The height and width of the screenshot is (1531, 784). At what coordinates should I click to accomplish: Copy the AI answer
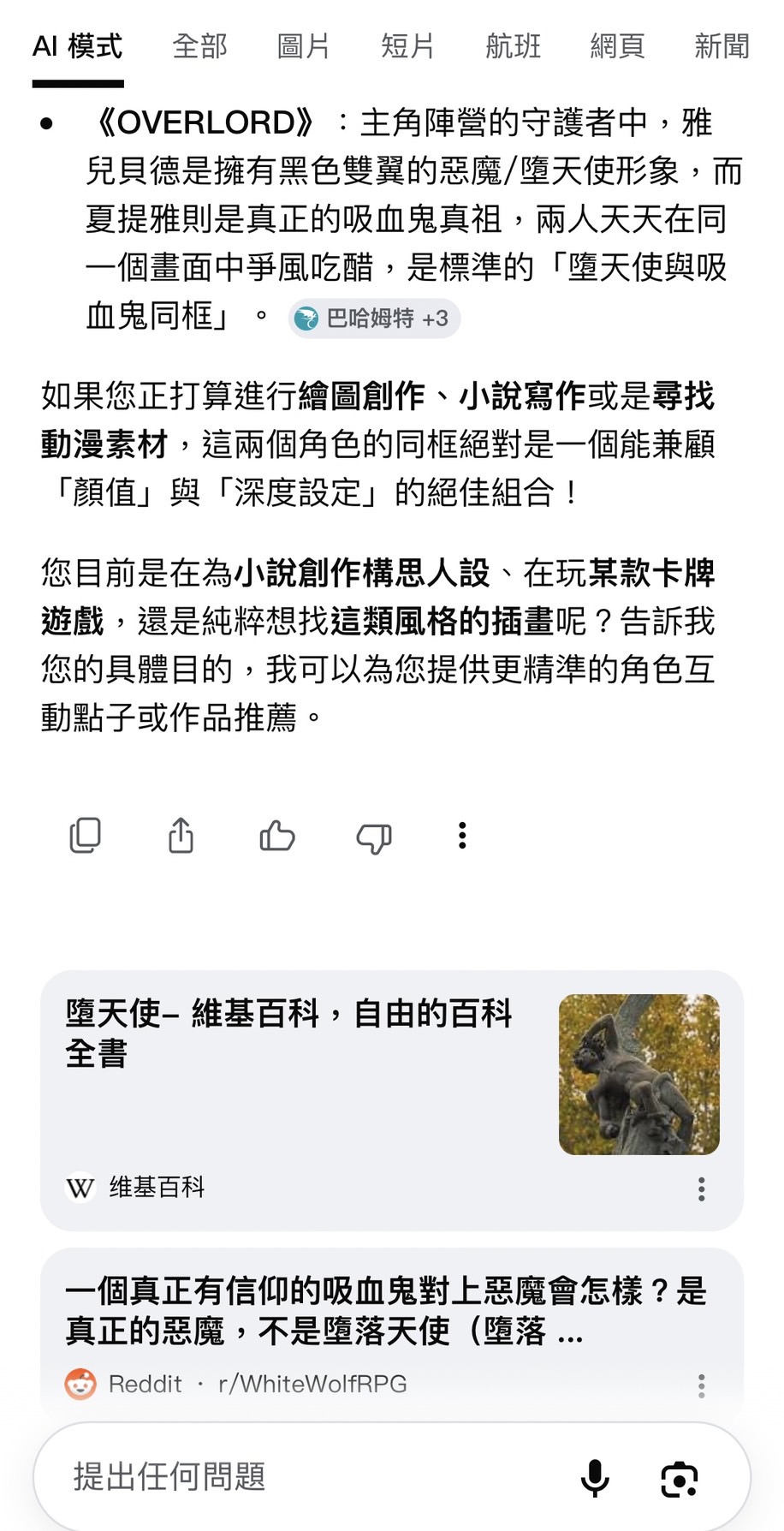[x=85, y=836]
